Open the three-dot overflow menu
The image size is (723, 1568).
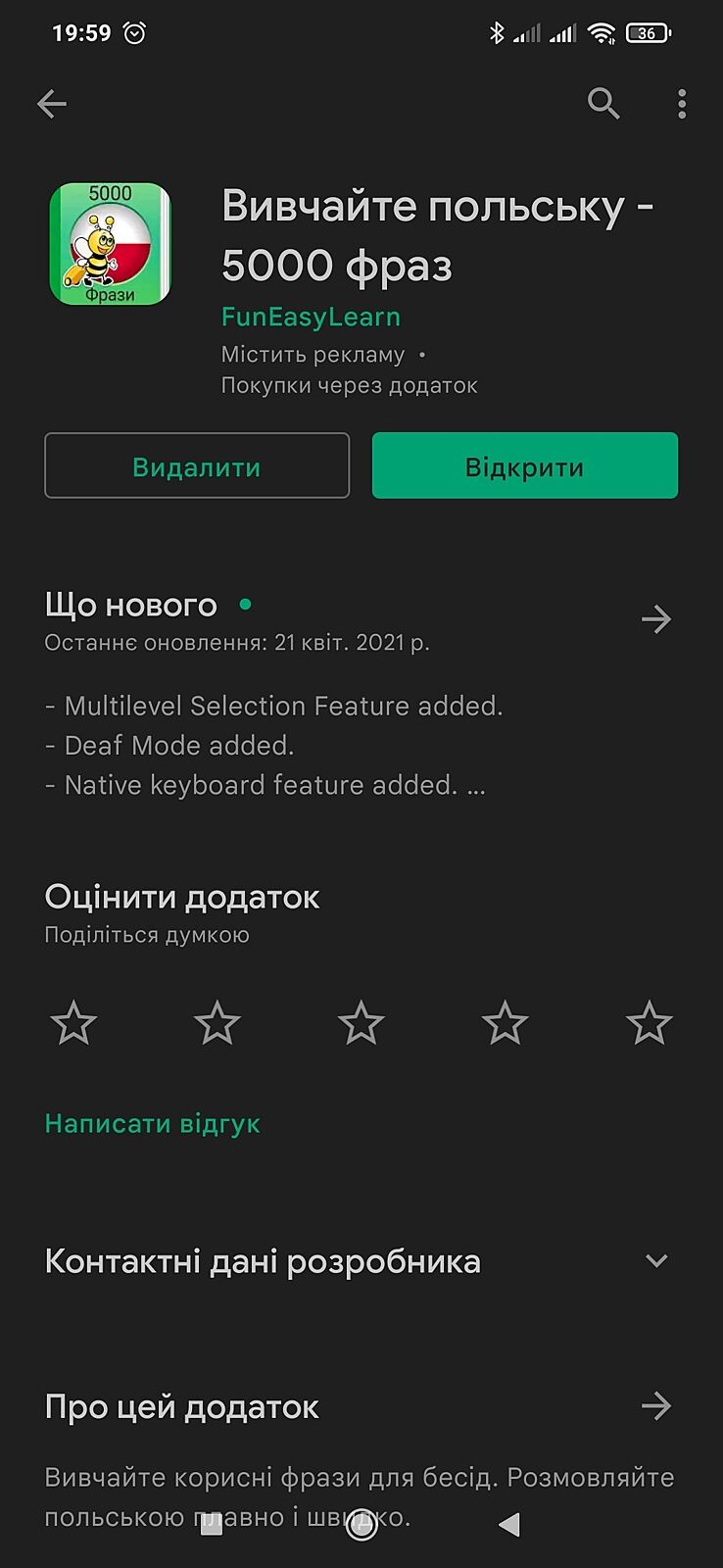[682, 103]
